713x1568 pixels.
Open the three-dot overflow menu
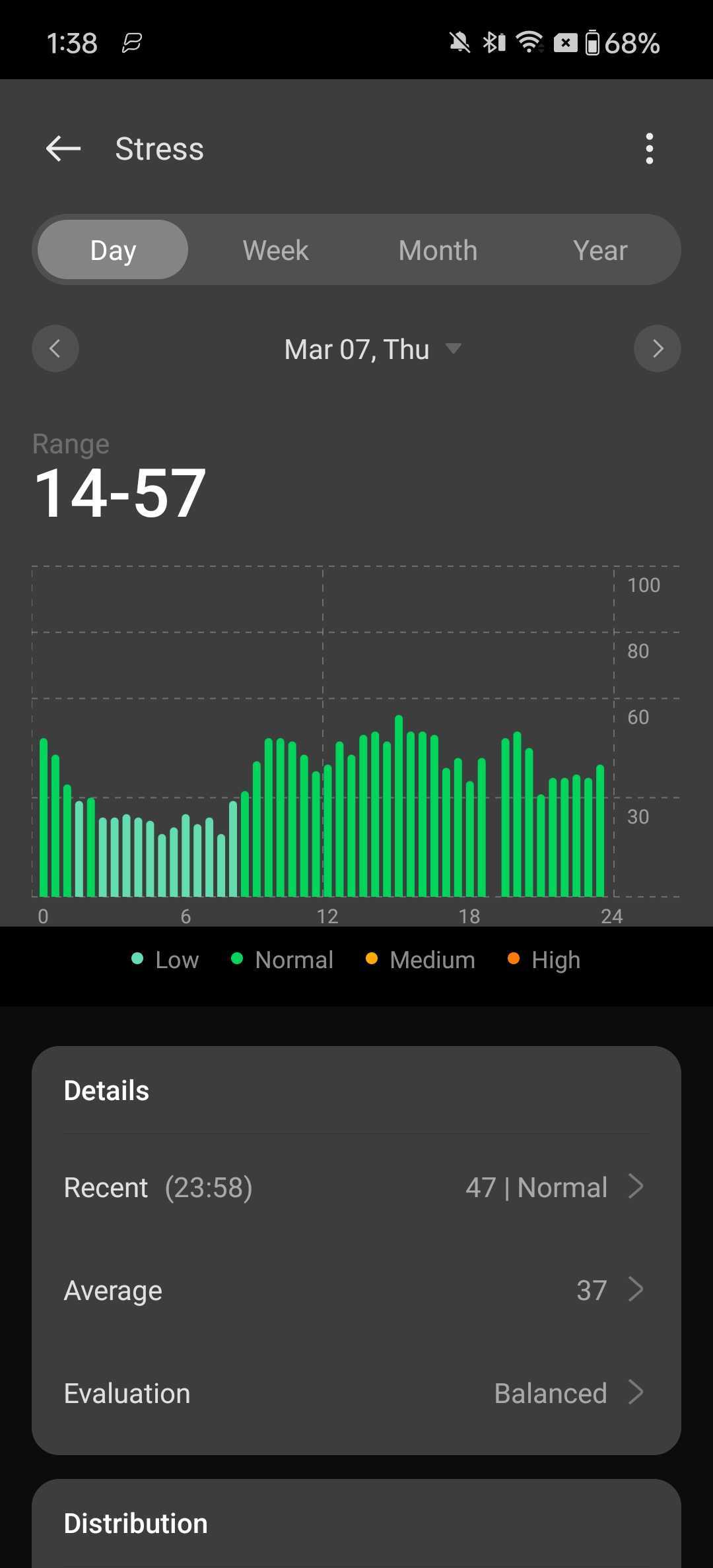pyautogui.click(x=650, y=148)
